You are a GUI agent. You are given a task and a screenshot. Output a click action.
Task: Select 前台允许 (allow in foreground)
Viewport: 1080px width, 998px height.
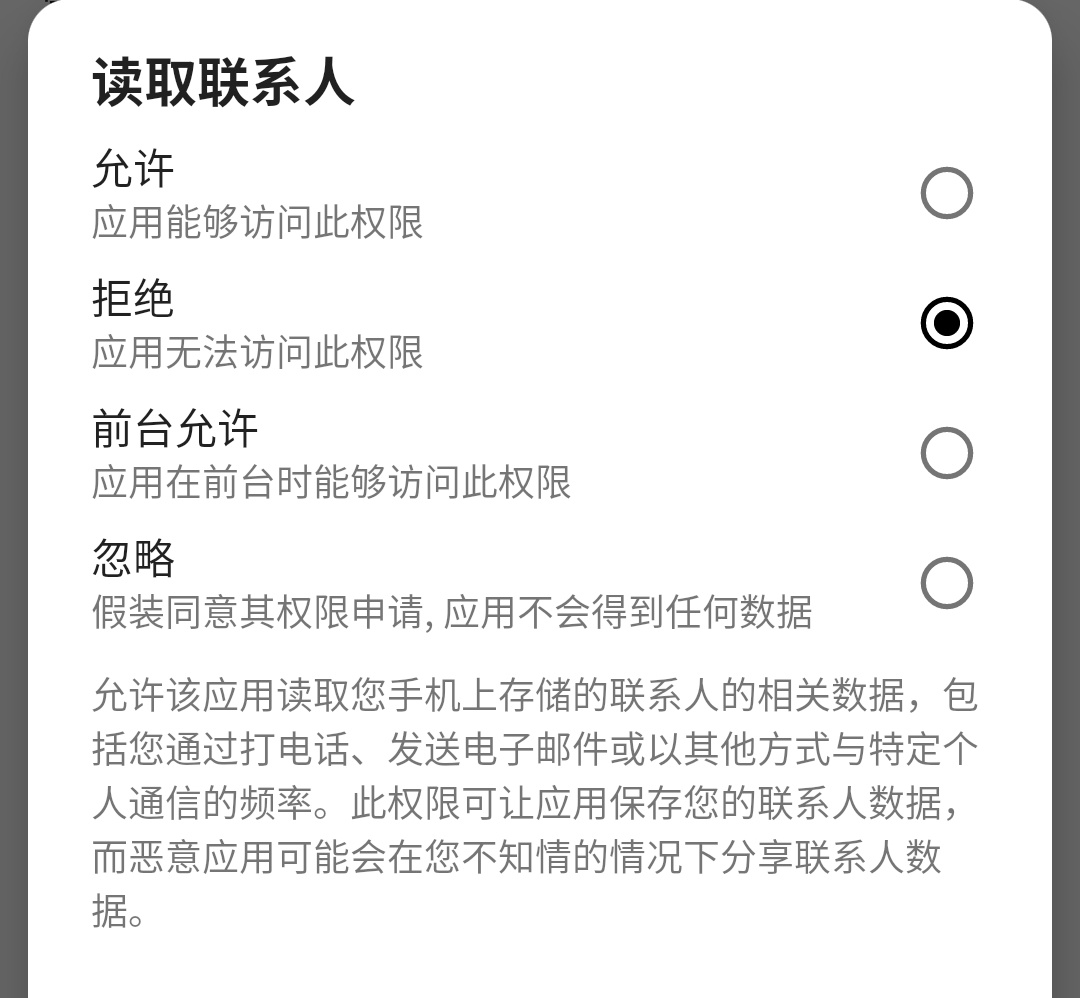pyautogui.click(x=945, y=453)
